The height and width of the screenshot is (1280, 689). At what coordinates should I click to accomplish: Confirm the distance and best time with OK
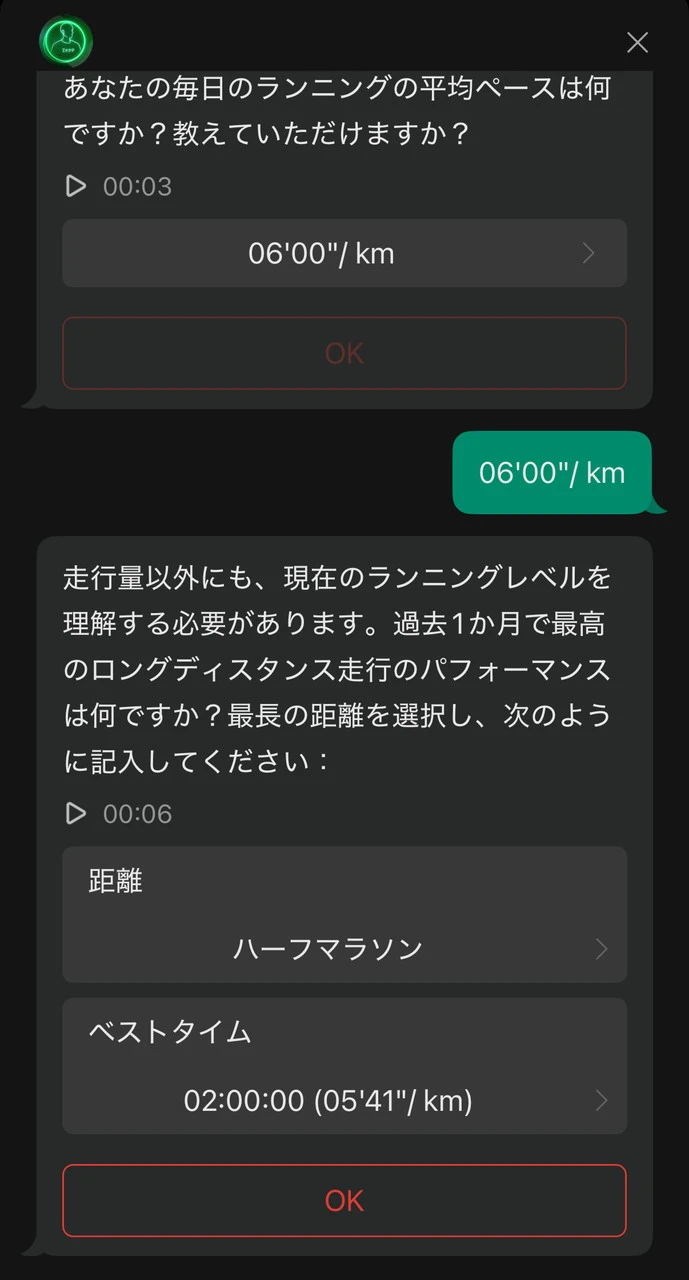pyautogui.click(x=344, y=1200)
